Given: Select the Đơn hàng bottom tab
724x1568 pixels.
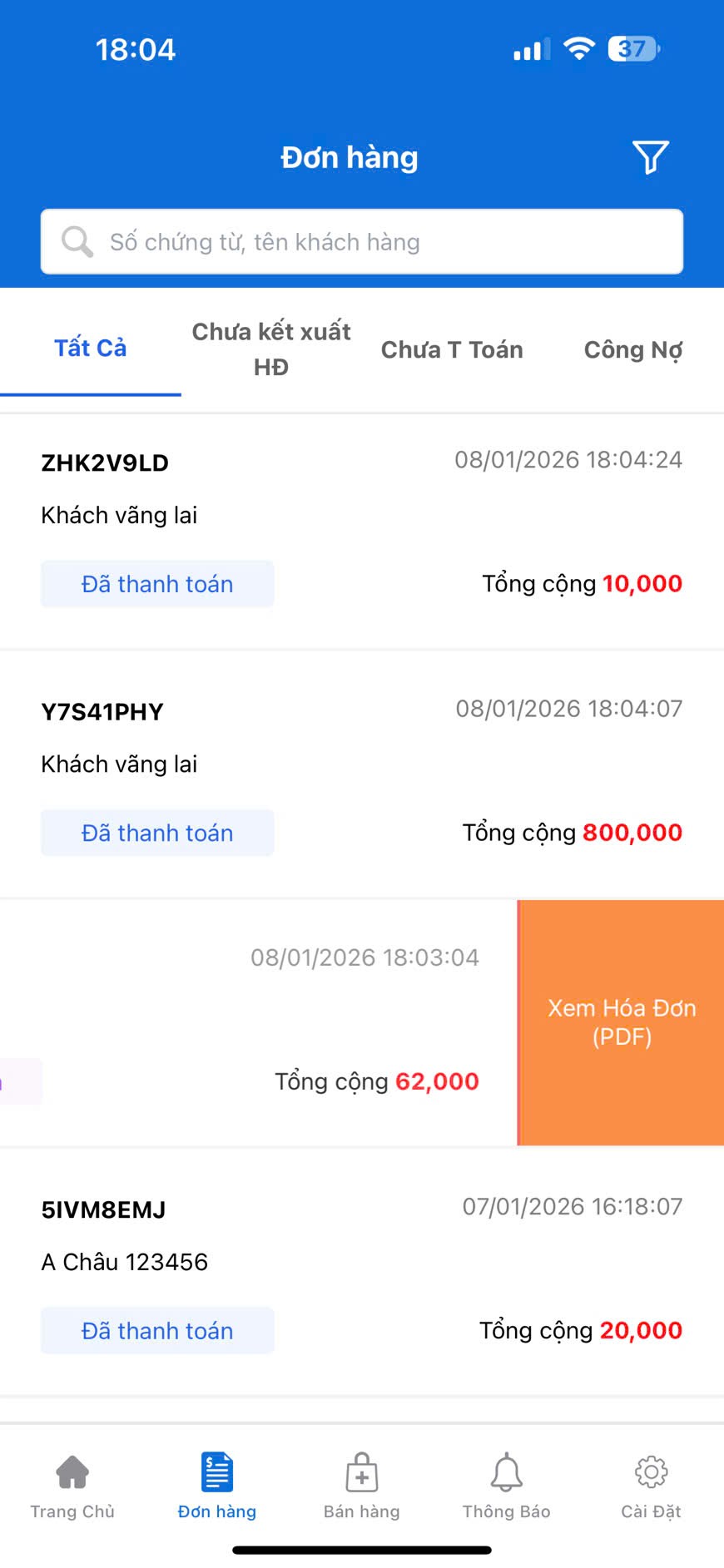Looking at the screenshot, I should [x=217, y=1486].
